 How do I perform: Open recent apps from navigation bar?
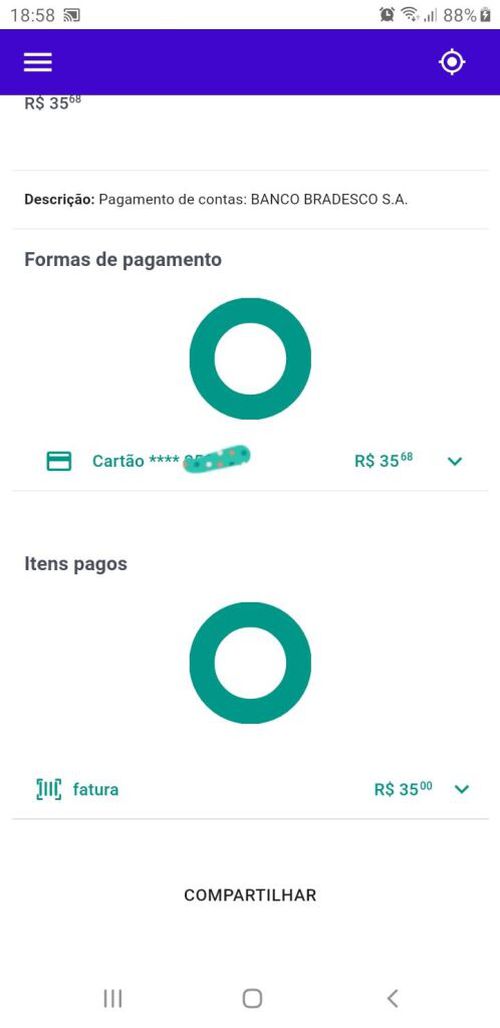click(x=113, y=998)
